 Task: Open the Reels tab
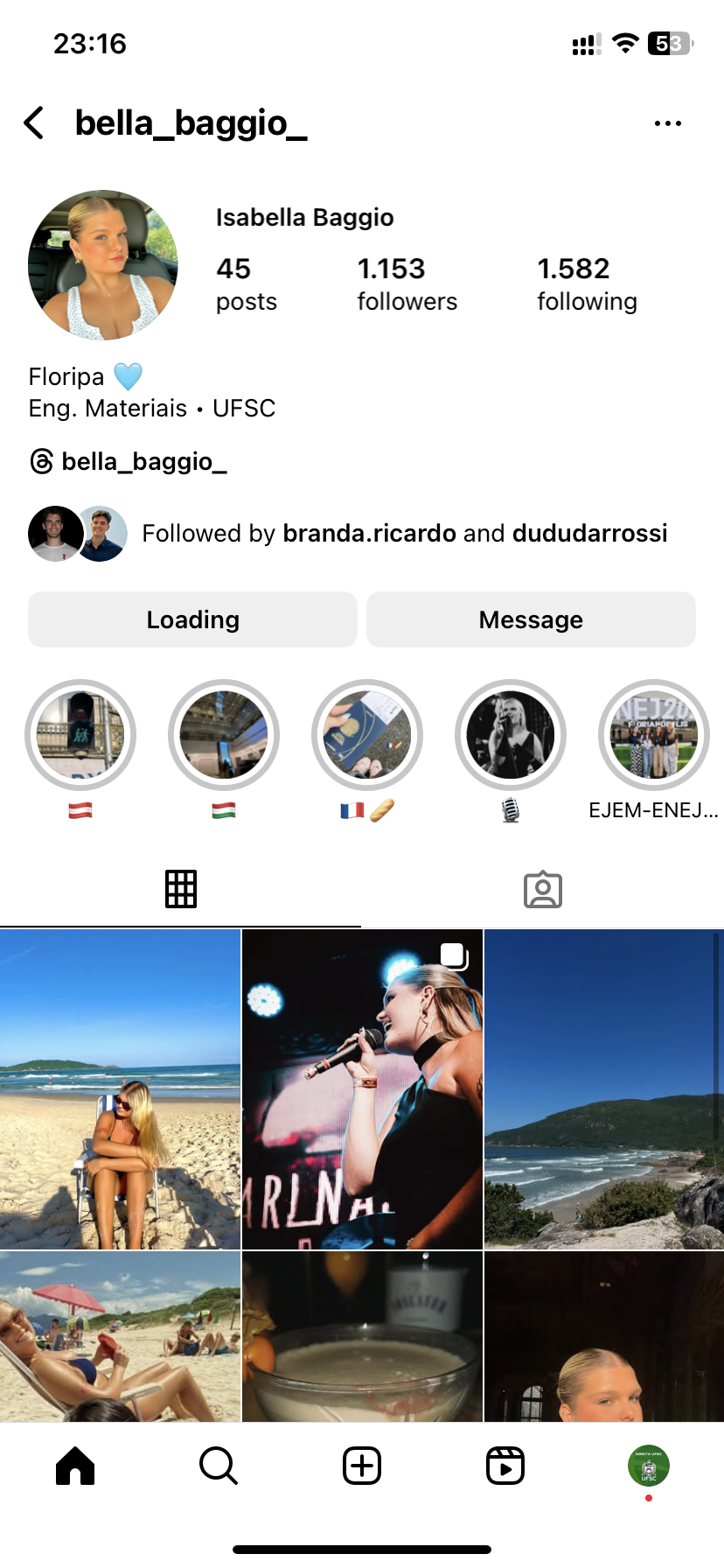505,1465
